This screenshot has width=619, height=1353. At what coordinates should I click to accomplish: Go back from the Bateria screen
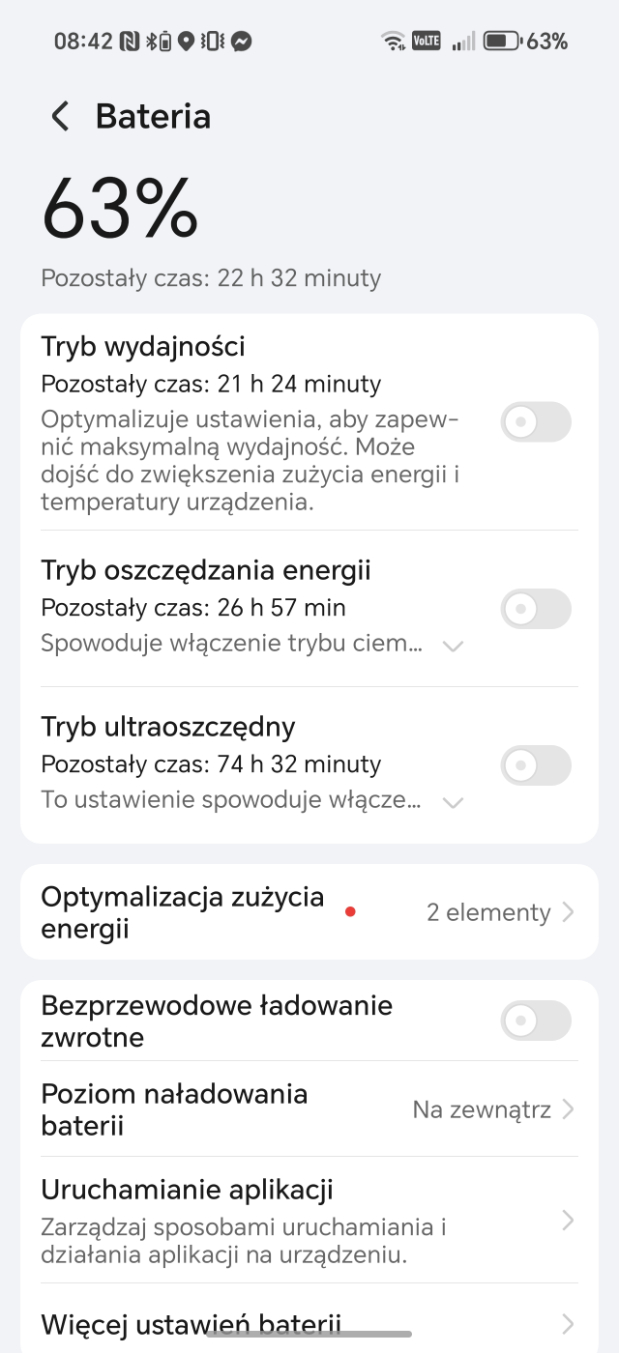point(61,117)
